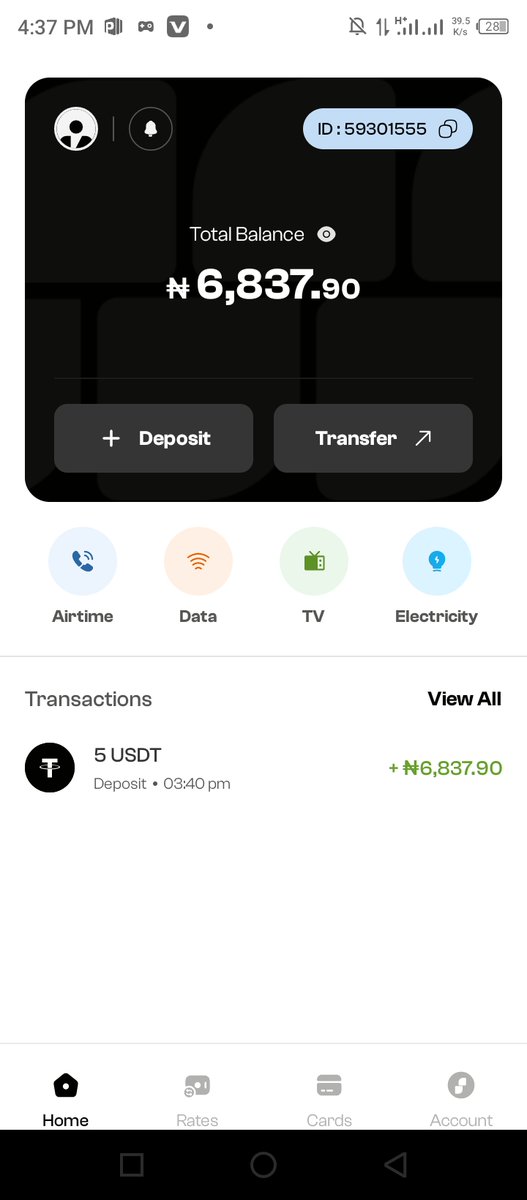The image size is (527, 1200).
Task: Select the Home tab
Action: coord(65,1098)
